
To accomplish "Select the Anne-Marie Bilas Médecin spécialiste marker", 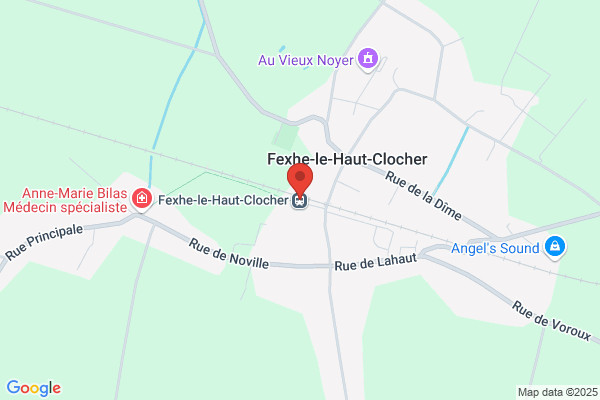I will [x=142, y=198].
